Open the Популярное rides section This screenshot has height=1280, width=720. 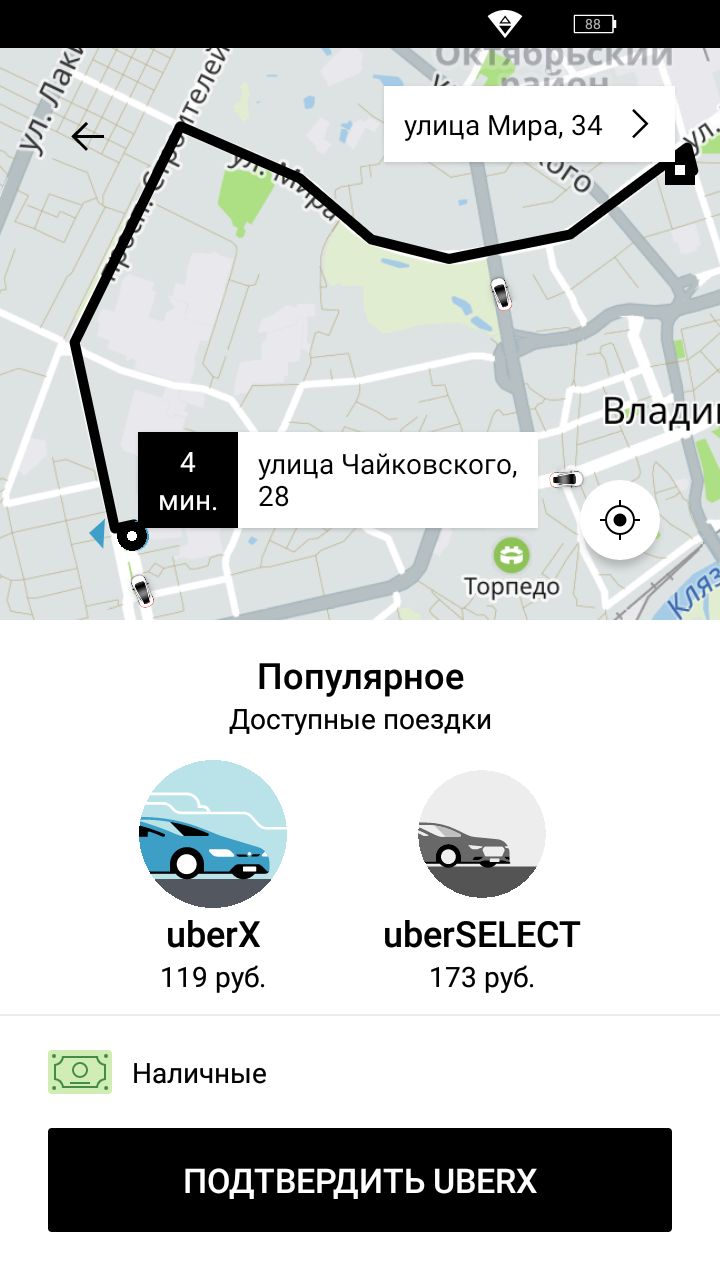[x=360, y=676]
